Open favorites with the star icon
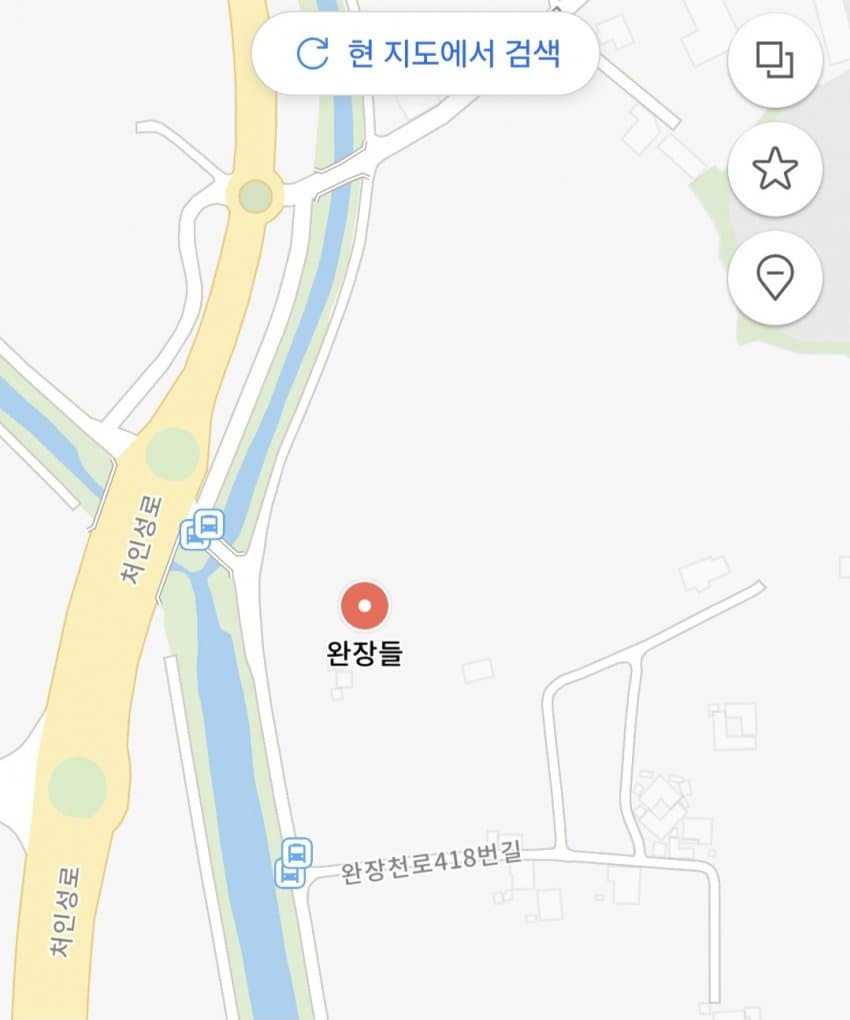 coord(775,170)
